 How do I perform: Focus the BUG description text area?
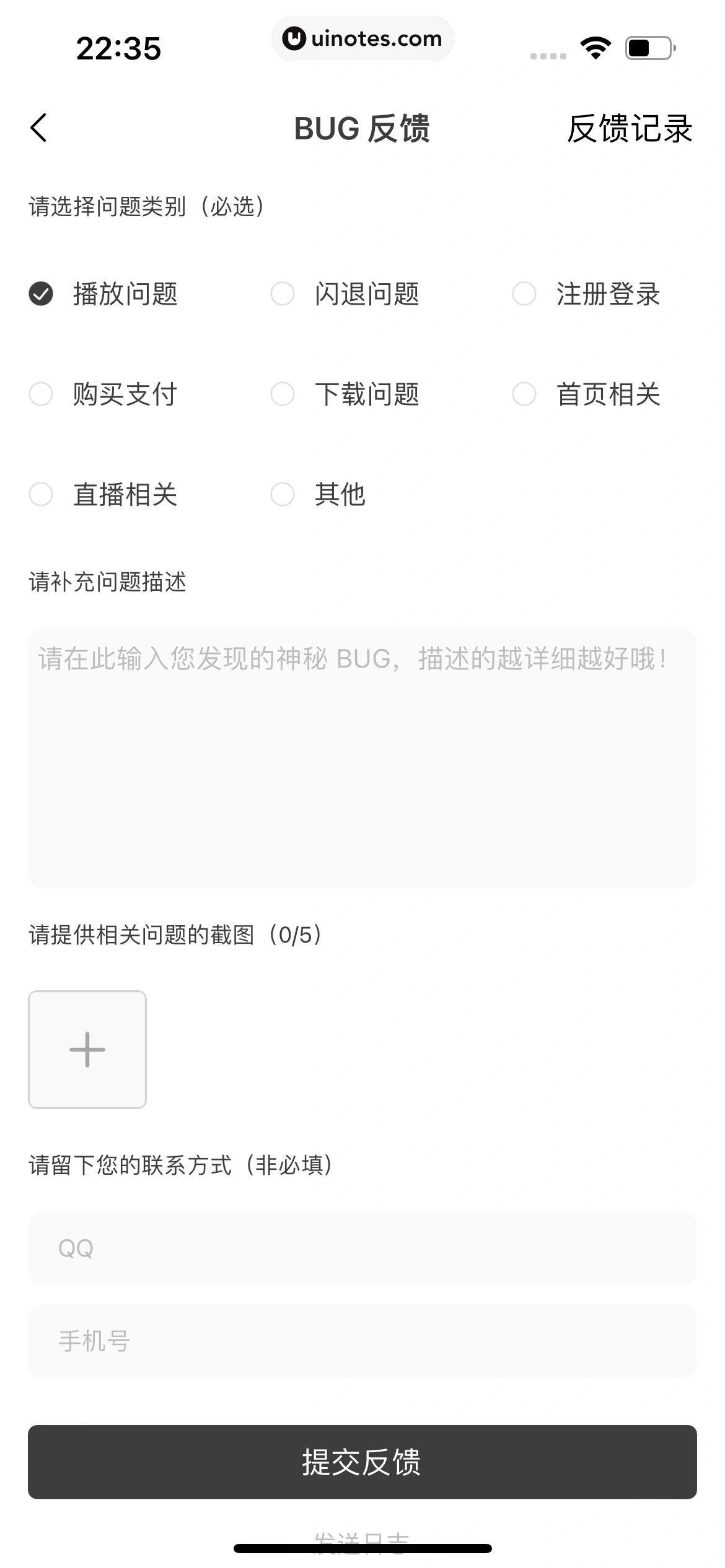coord(362,758)
